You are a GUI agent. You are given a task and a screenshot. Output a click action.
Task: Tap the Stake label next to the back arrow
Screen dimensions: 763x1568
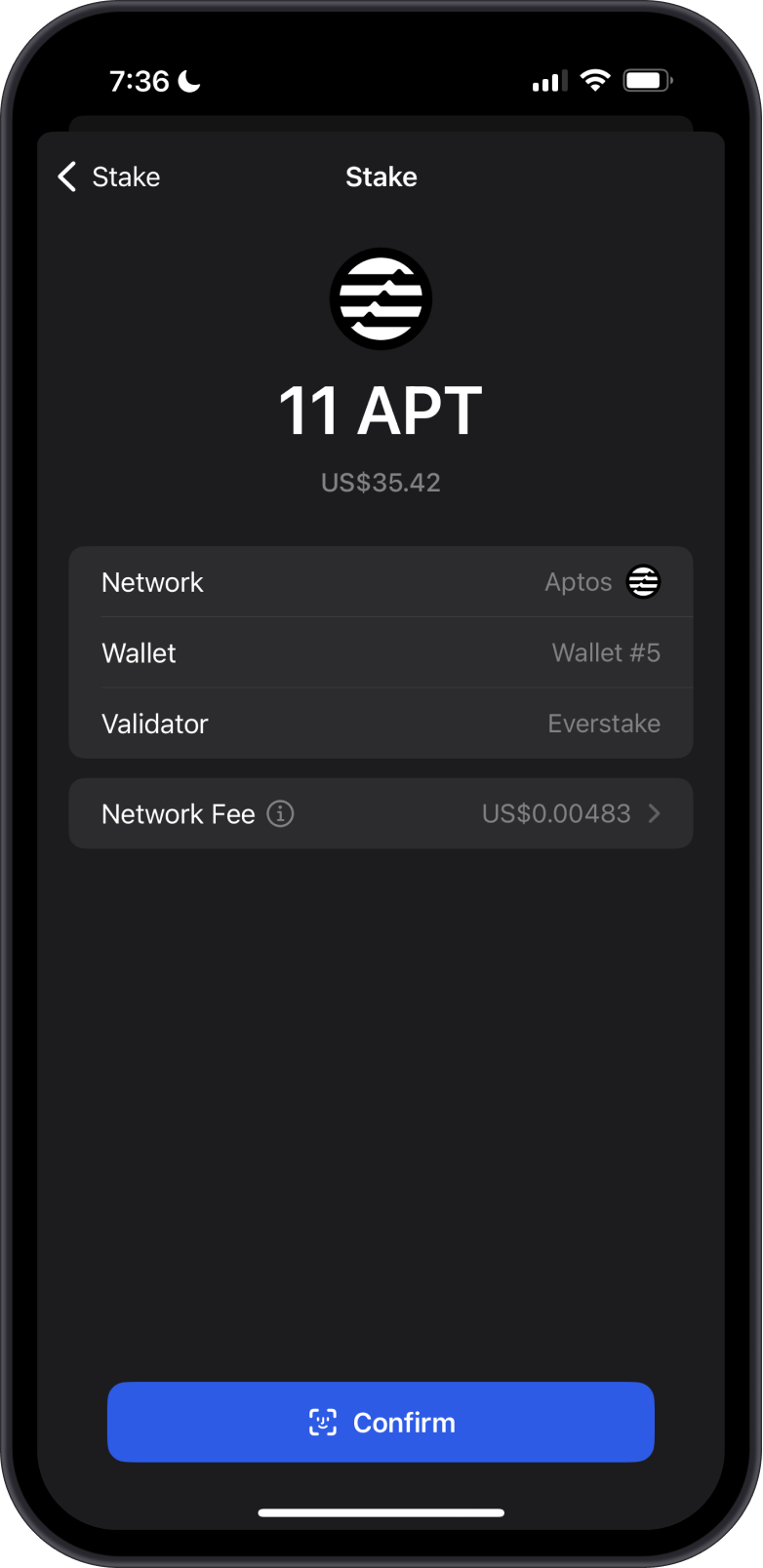pyautogui.click(x=126, y=176)
